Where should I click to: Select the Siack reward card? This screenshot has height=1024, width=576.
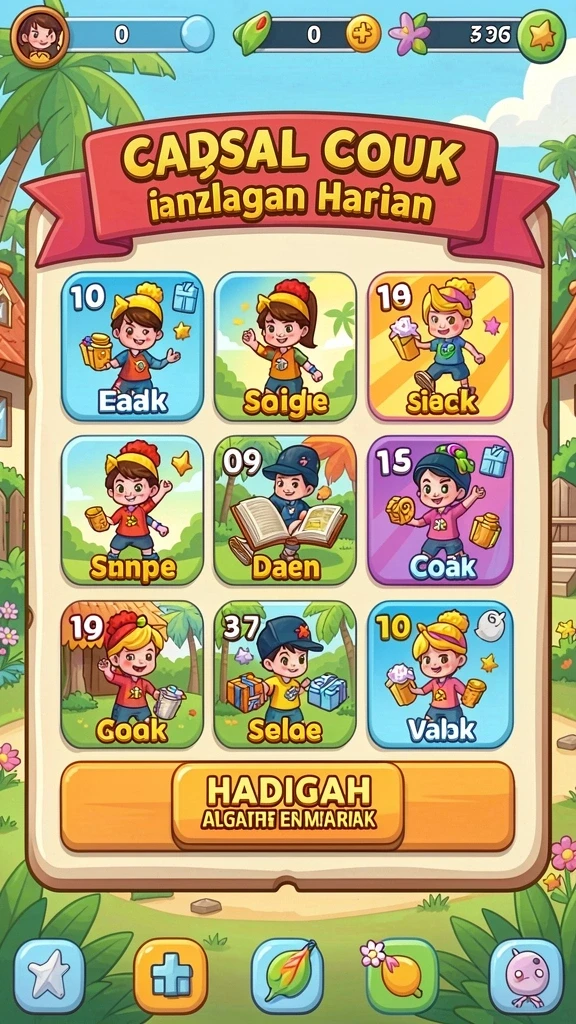click(x=440, y=347)
